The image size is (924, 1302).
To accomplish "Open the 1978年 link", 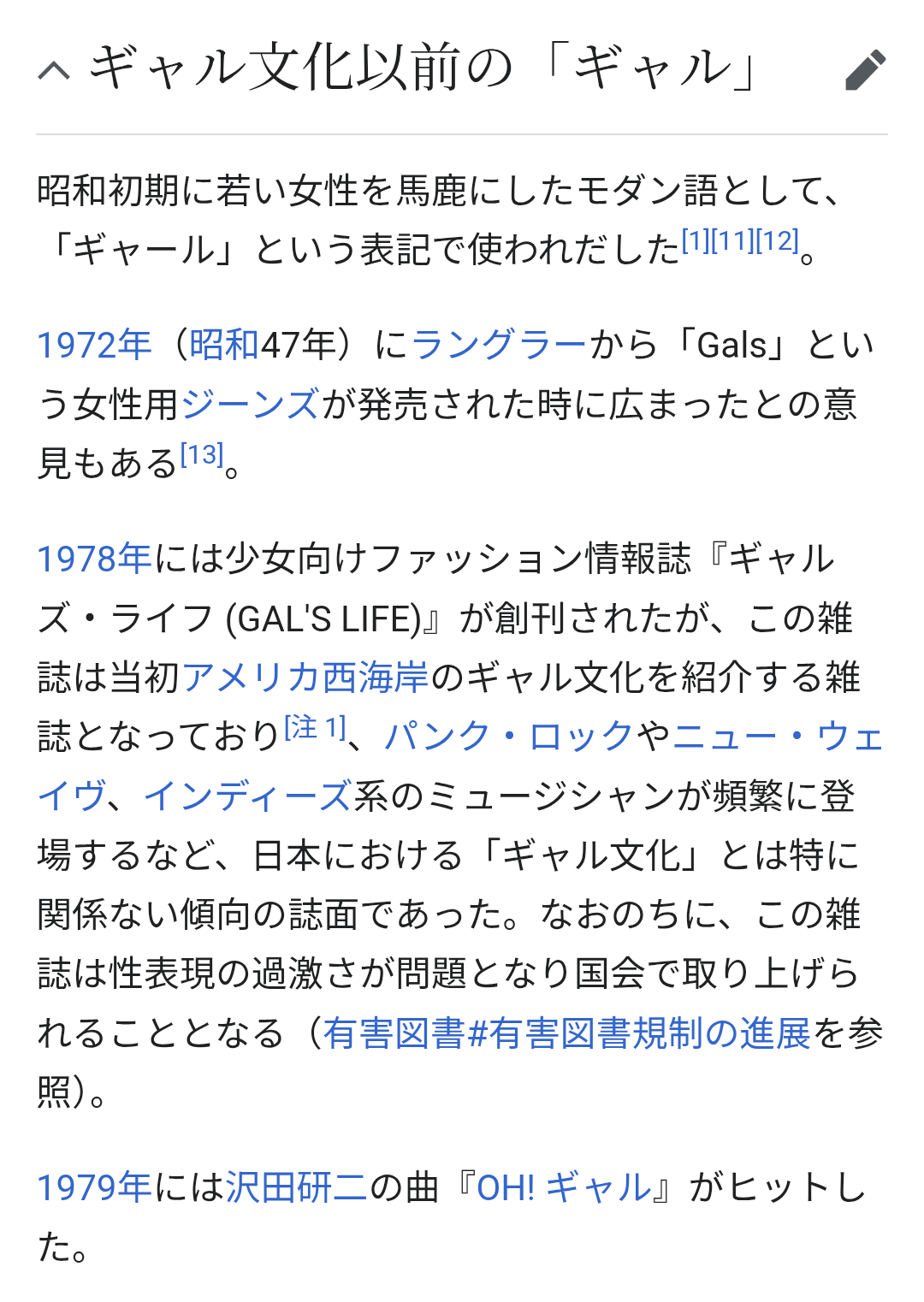I will point(94,559).
